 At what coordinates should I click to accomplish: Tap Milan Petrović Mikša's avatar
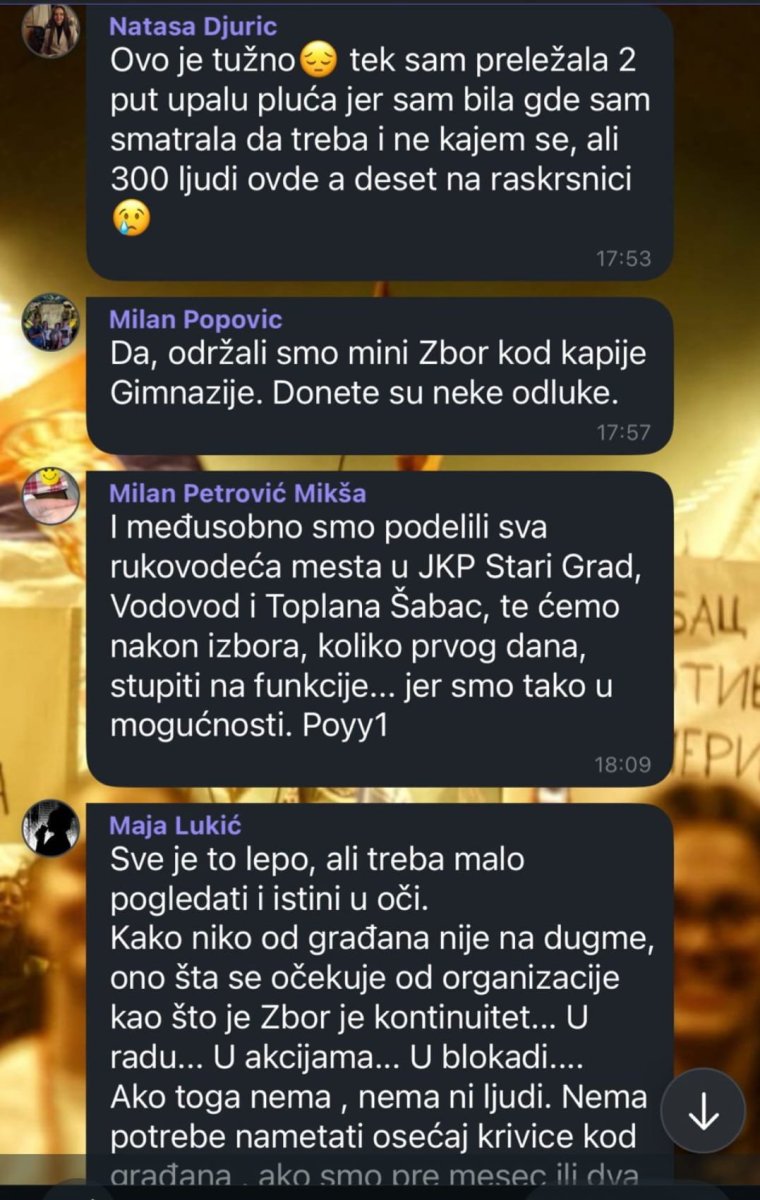tap(50, 494)
